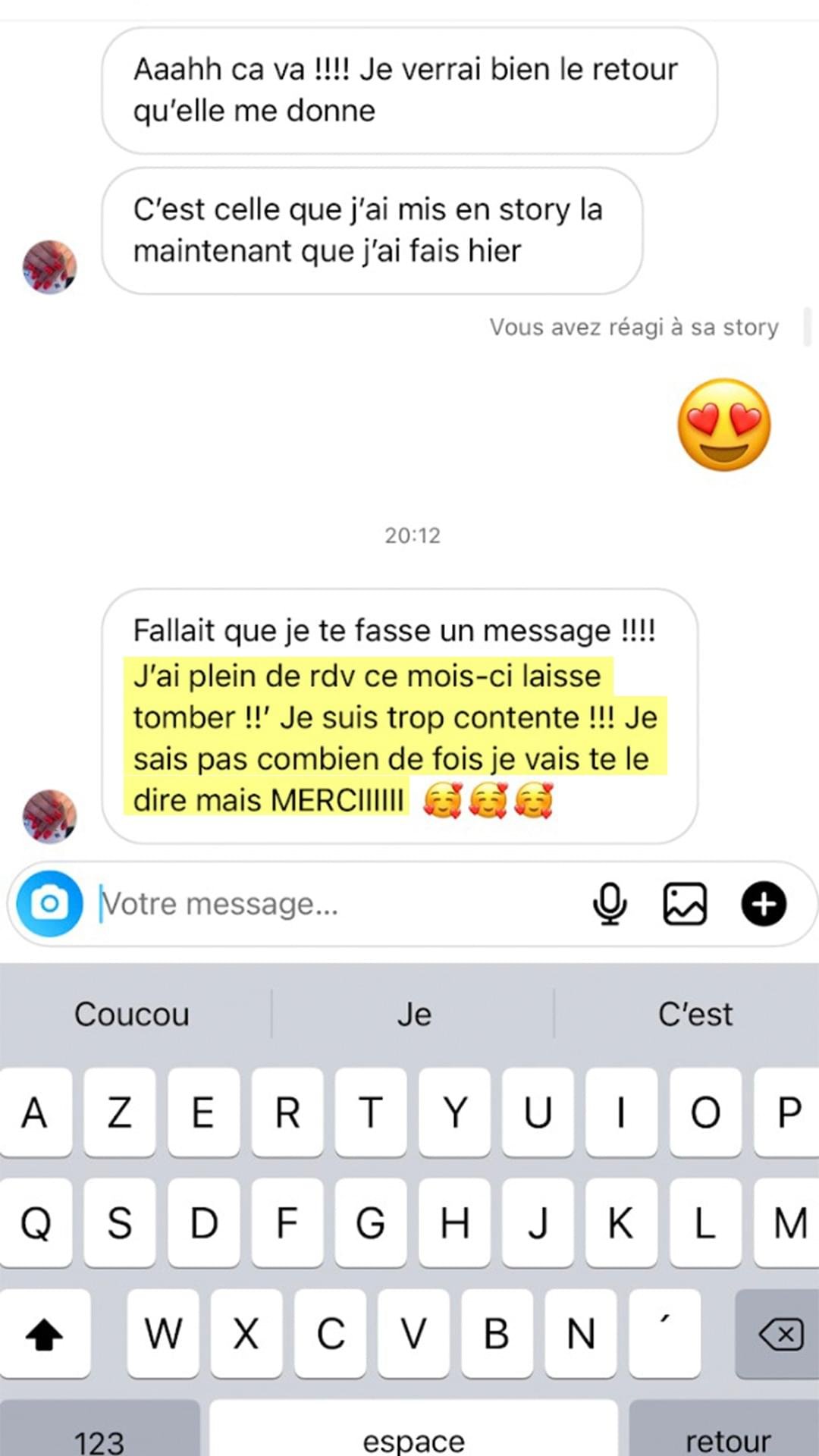The width and height of the screenshot is (819, 1456).
Task: Open the camera from message bar
Action: click(49, 903)
